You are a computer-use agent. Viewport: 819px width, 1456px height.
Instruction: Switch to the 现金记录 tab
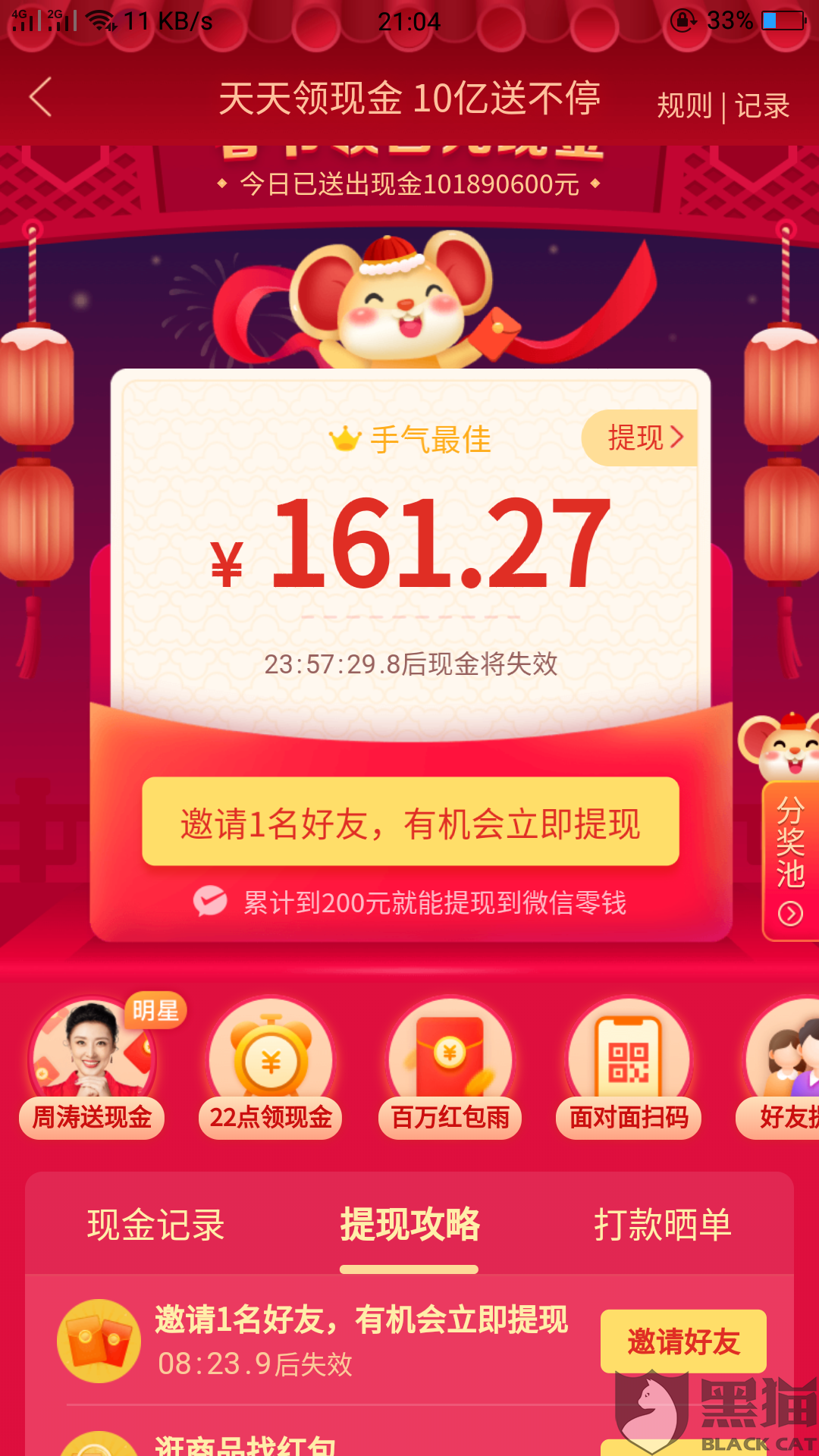(x=155, y=1225)
